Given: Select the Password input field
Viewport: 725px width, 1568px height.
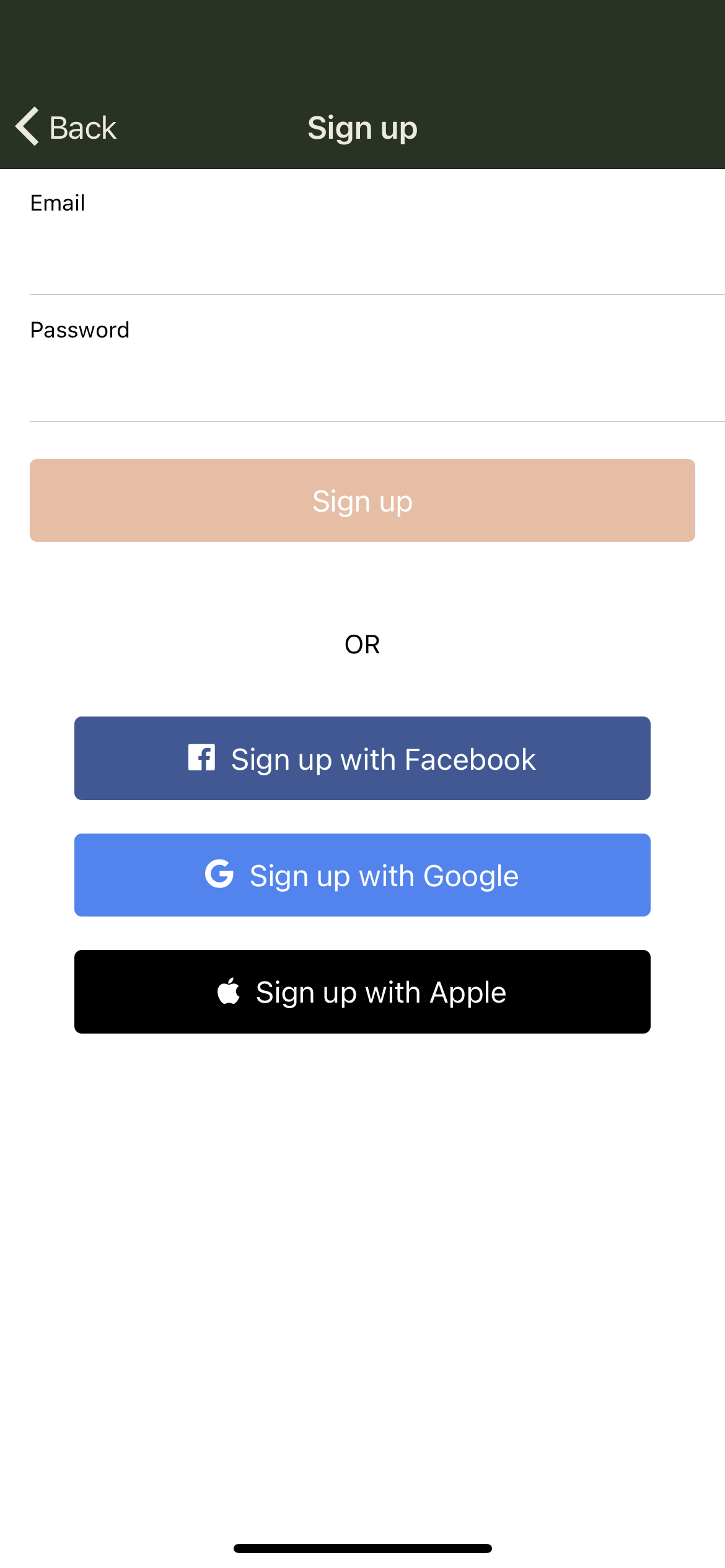Looking at the screenshot, I should (x=377, y=382).
